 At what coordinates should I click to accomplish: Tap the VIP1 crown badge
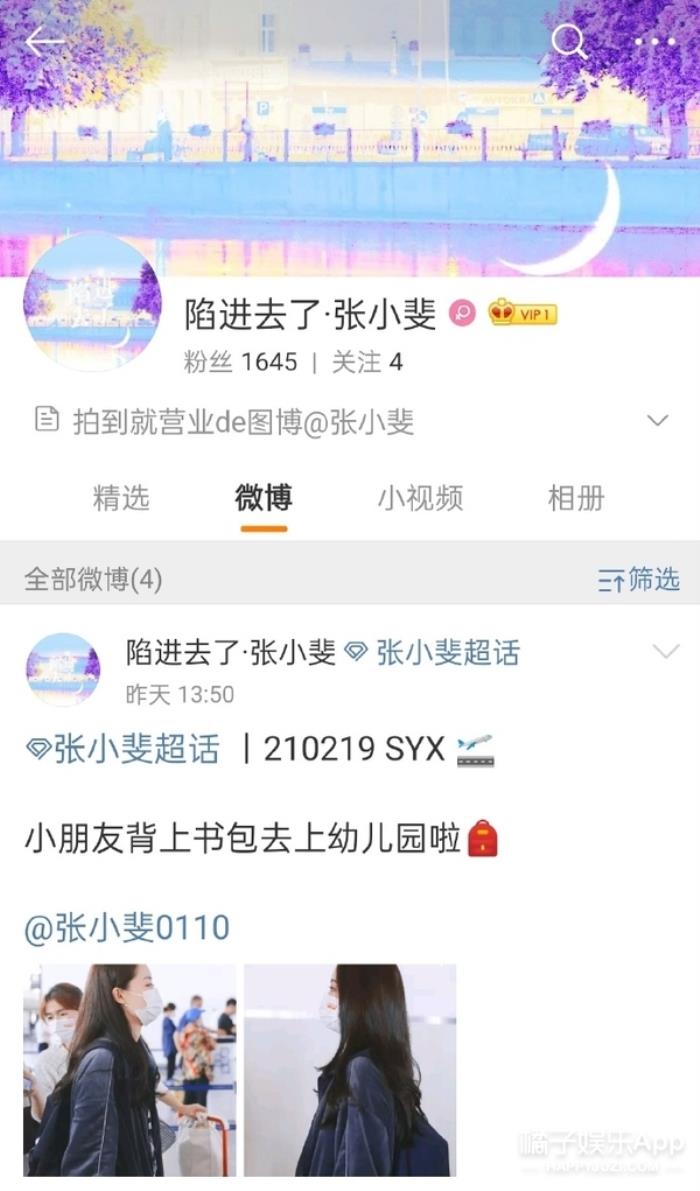point(522,313)
